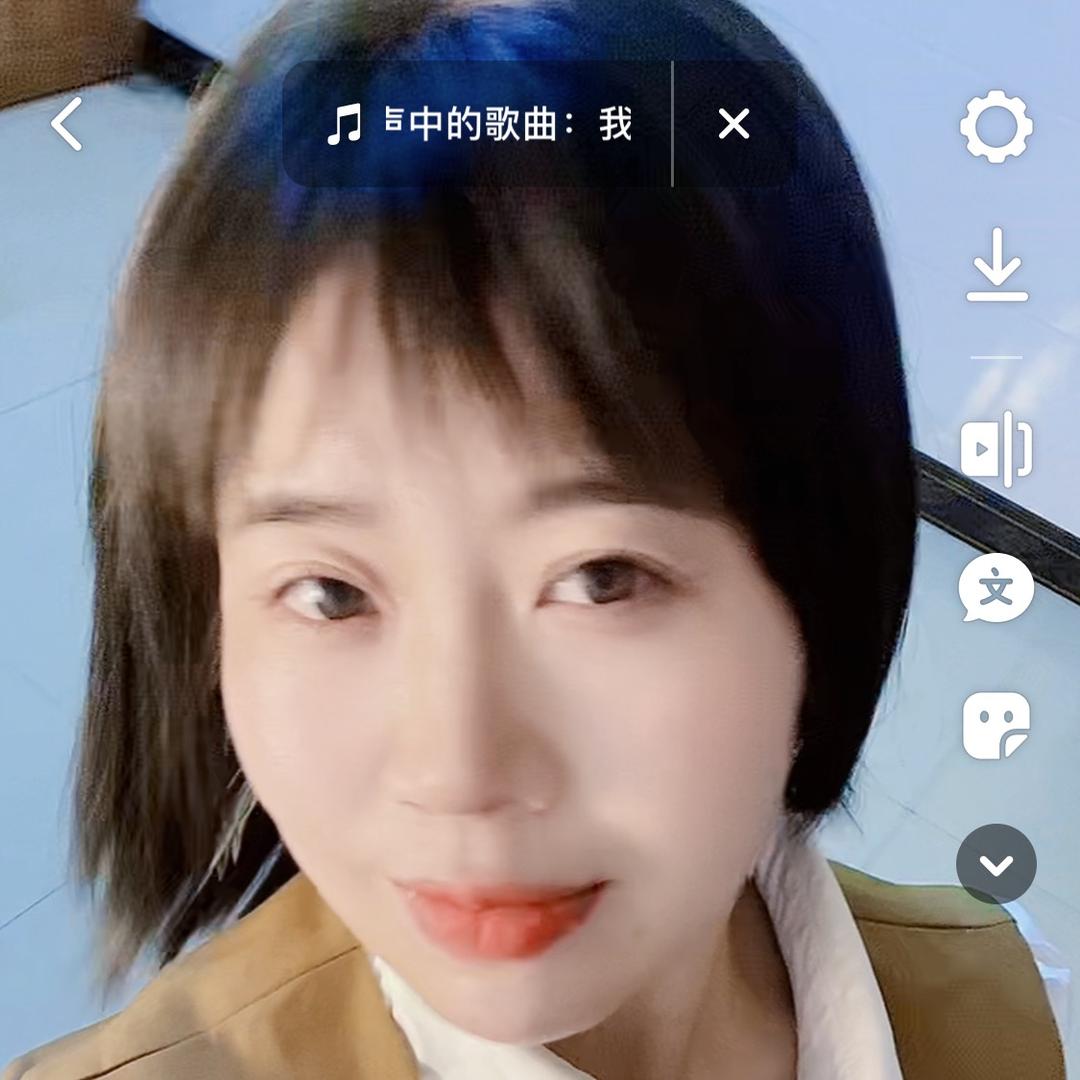The image size is (1080, 1080).
Task: Open the song selection pill
Action: 480,125
